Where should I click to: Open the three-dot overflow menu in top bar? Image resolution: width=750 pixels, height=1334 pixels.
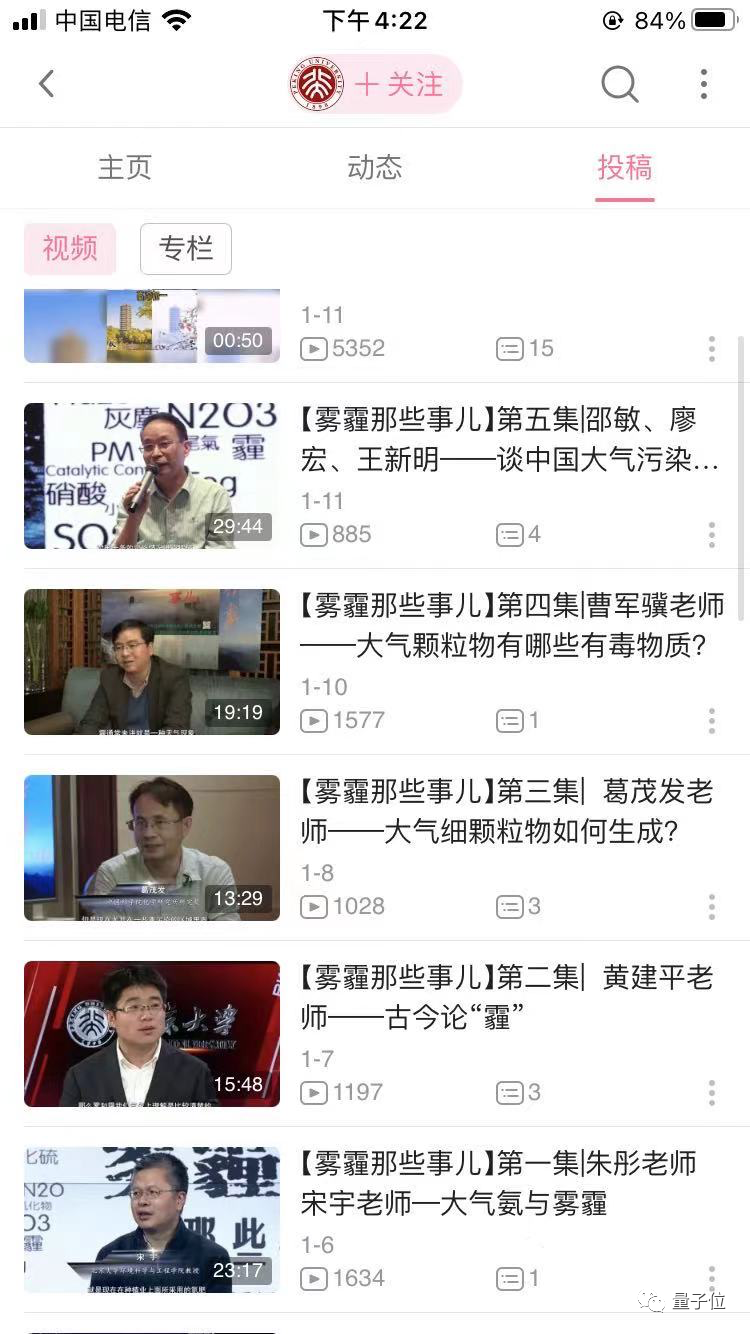(703, 85)
